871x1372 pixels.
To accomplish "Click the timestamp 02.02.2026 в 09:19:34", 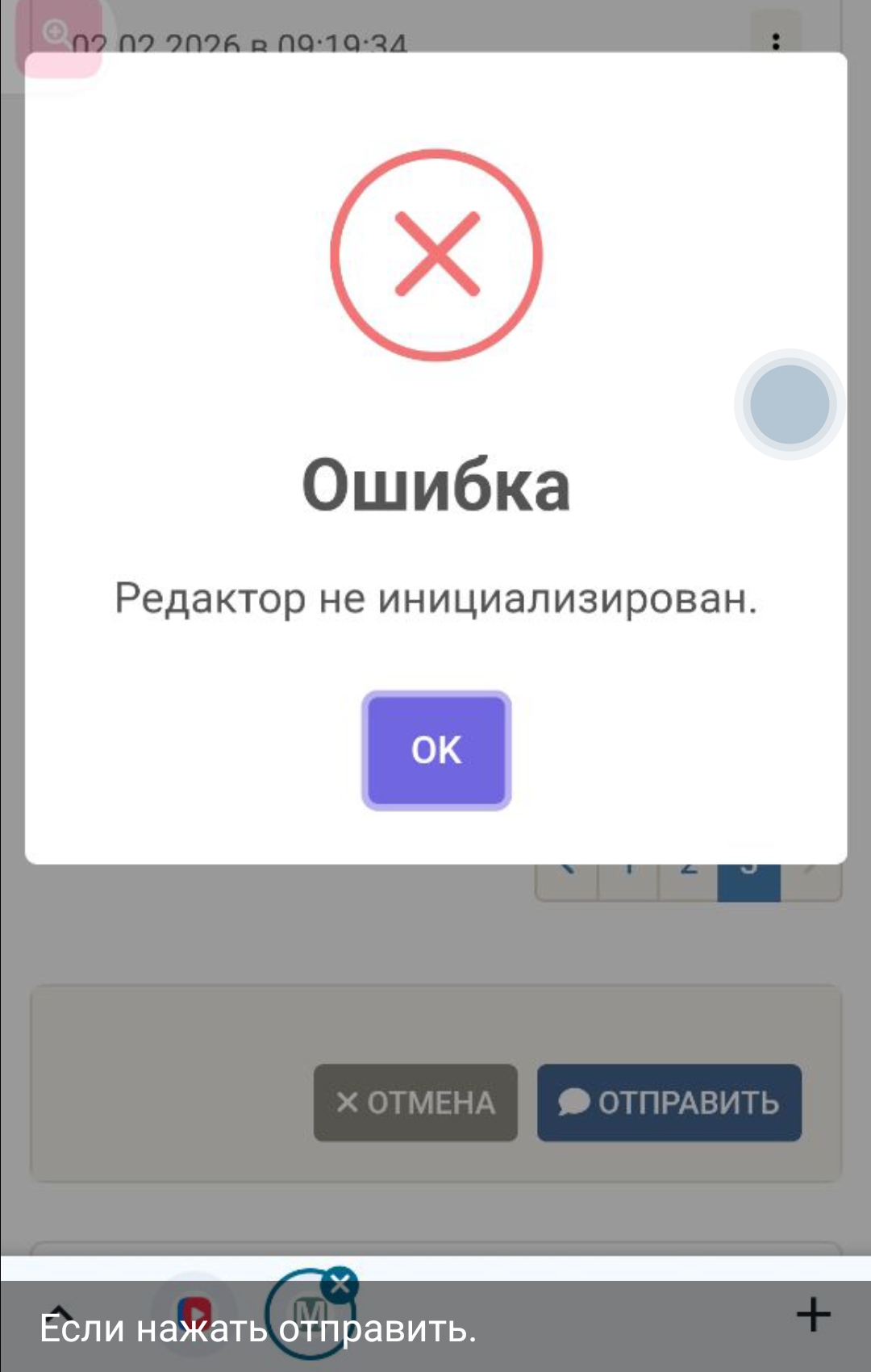I will tap(242, 39).
